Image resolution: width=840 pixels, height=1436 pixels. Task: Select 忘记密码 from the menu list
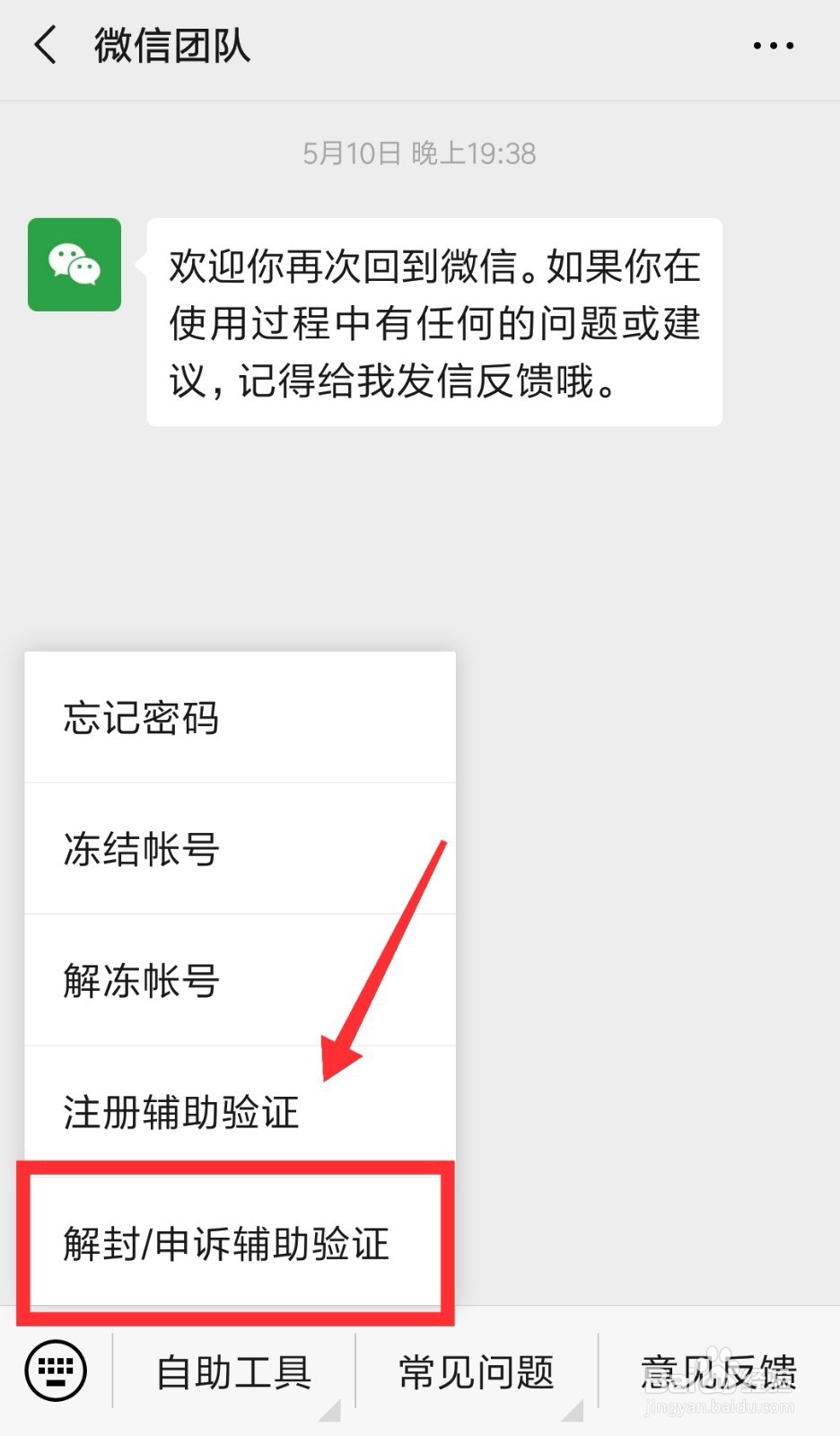[x=238, y=718]
